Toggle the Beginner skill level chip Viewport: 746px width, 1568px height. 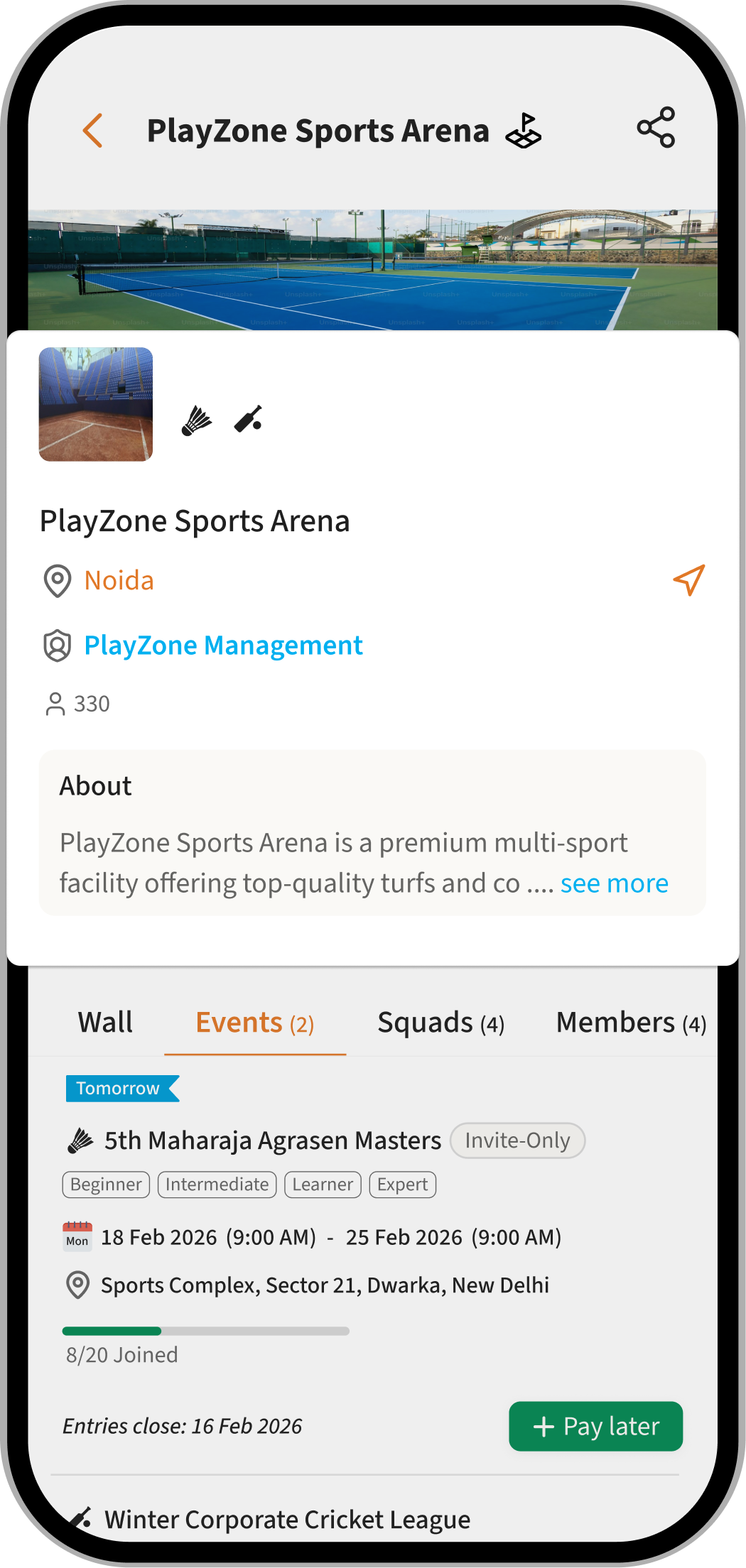[x=105, y=1184]
